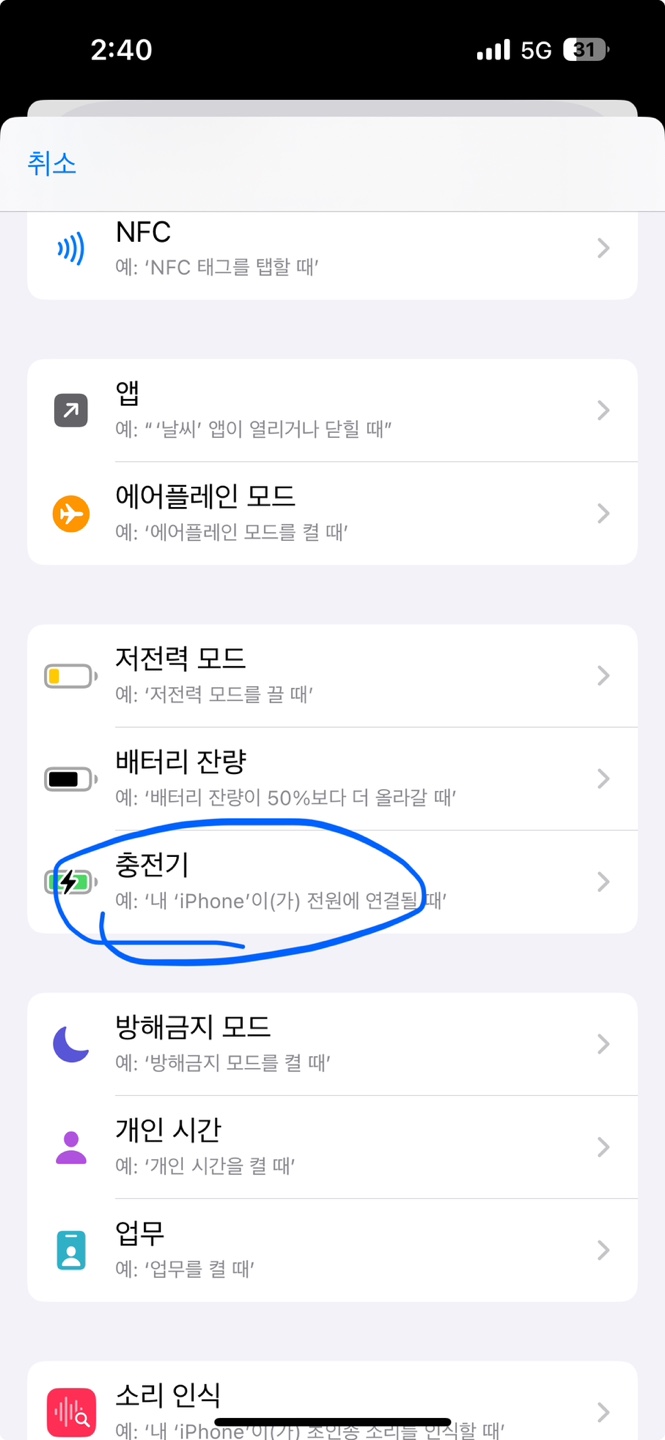Choose the 충전기 trigger
This screenshot has height=1440, width=665.
coord(332,882)
